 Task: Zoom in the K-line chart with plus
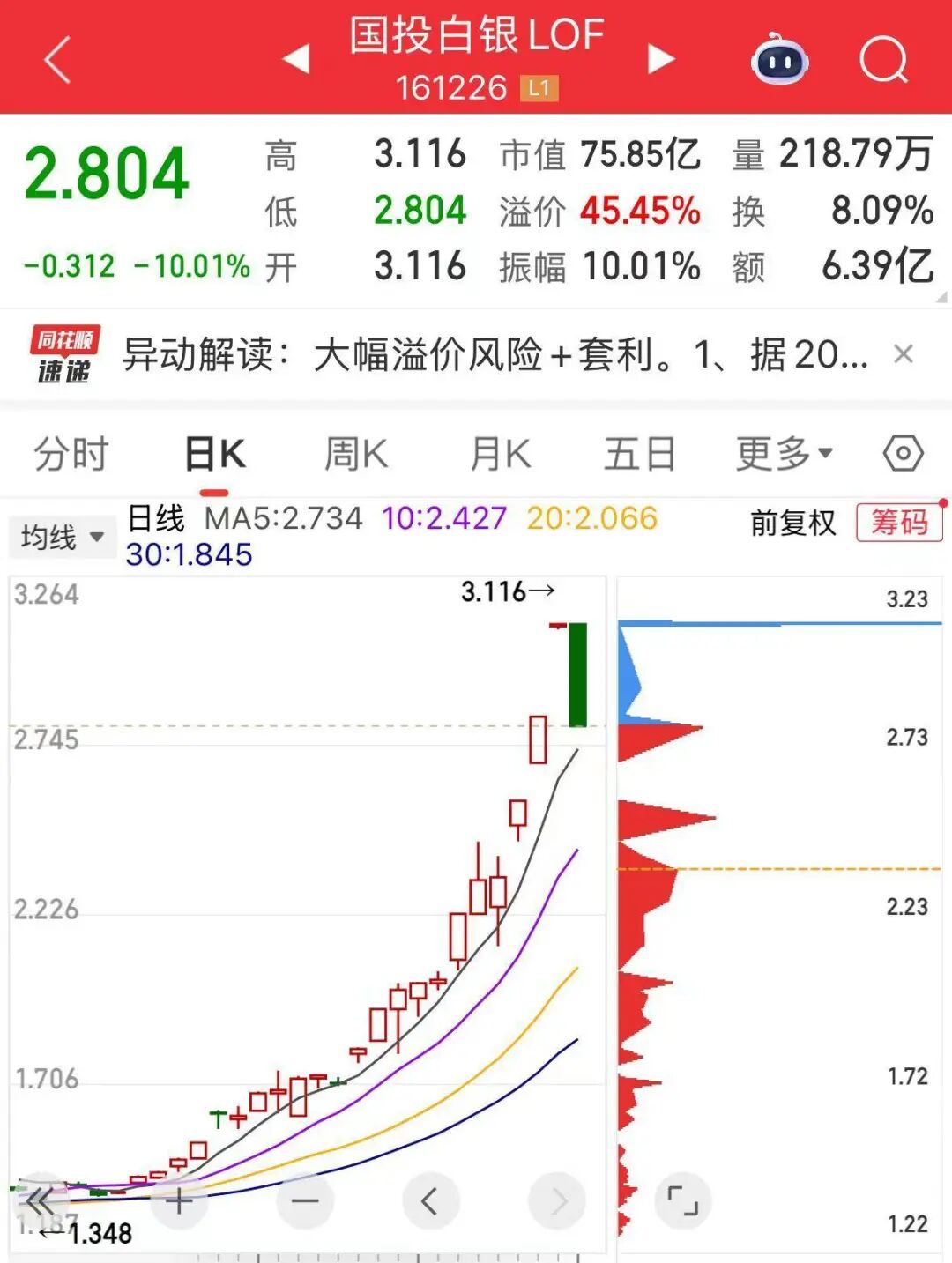pos(179,1200)
